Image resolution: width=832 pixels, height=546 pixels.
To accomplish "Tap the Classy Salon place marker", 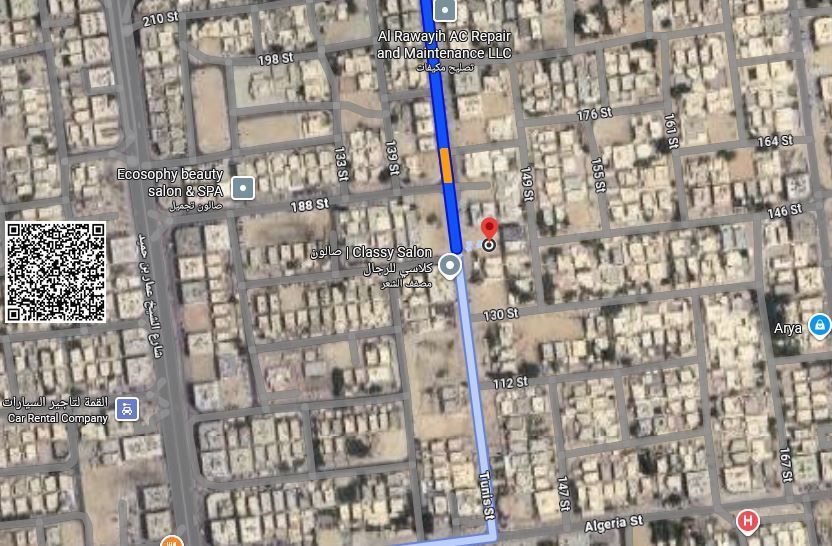I will [451, 266].
